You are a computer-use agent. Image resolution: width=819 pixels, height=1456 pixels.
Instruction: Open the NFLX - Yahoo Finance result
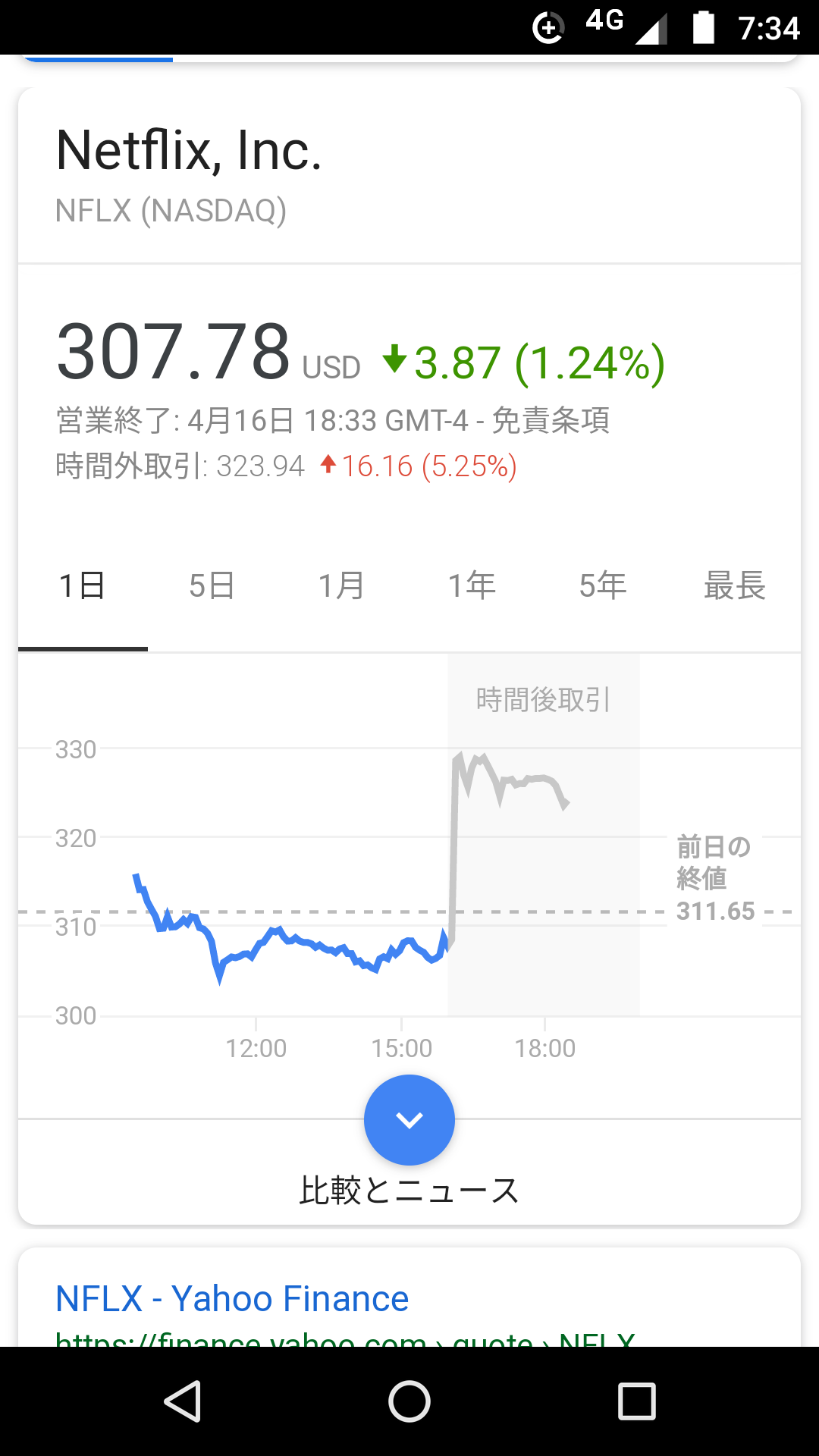(x=232, y=1298)
